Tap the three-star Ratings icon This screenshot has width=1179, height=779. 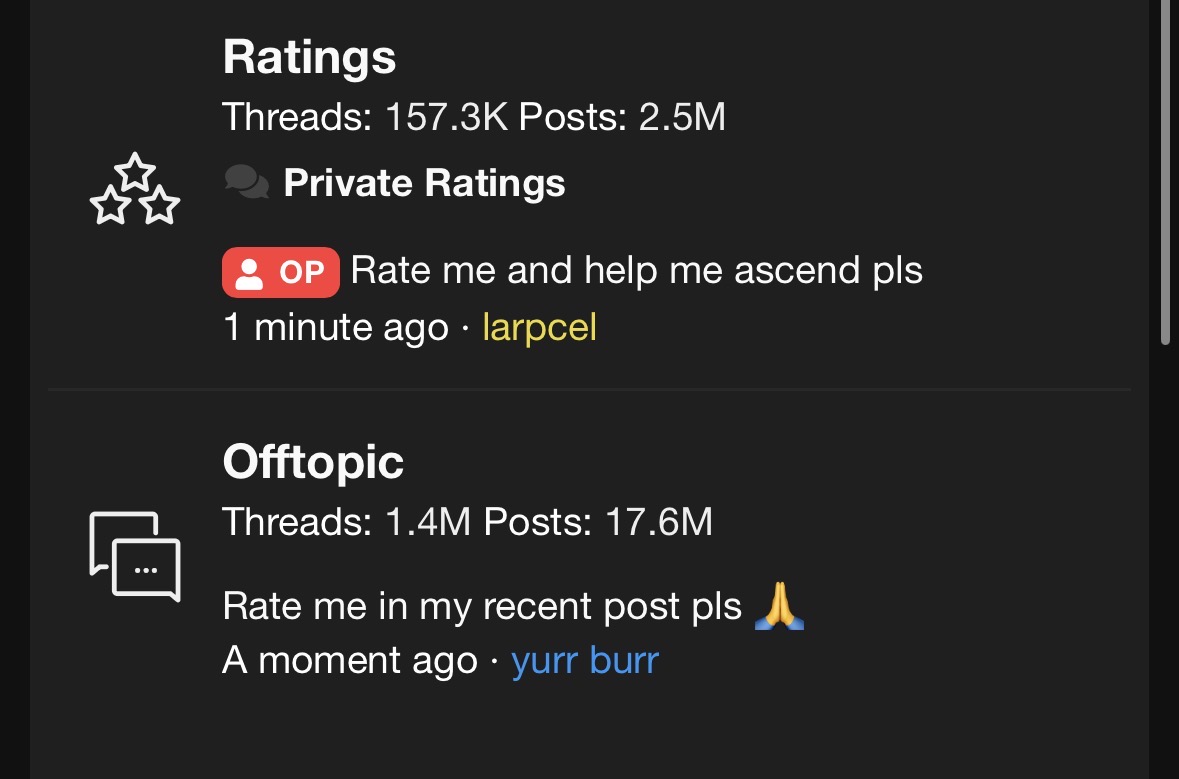135,191
